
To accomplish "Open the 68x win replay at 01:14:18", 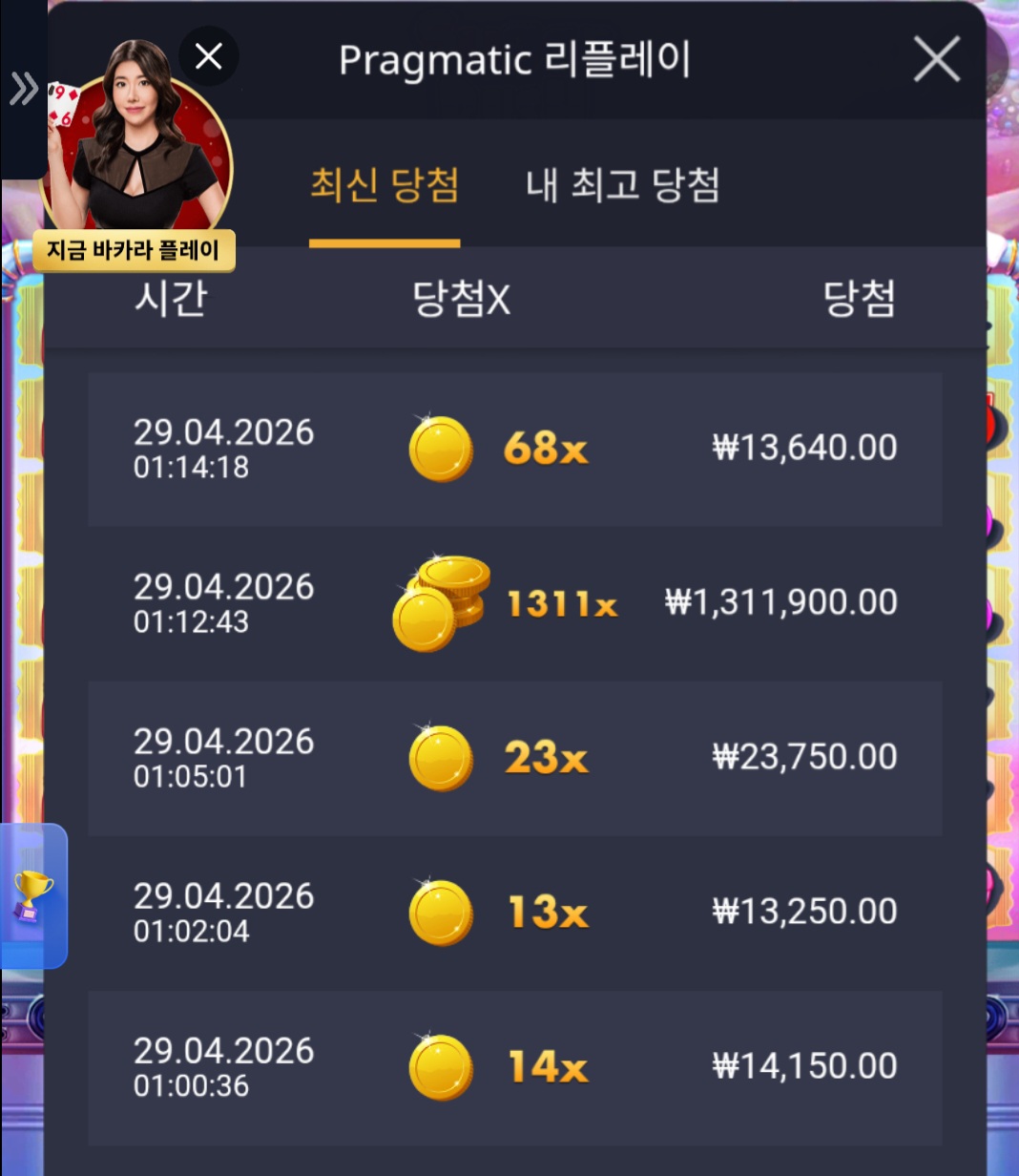I will [515, 449].
